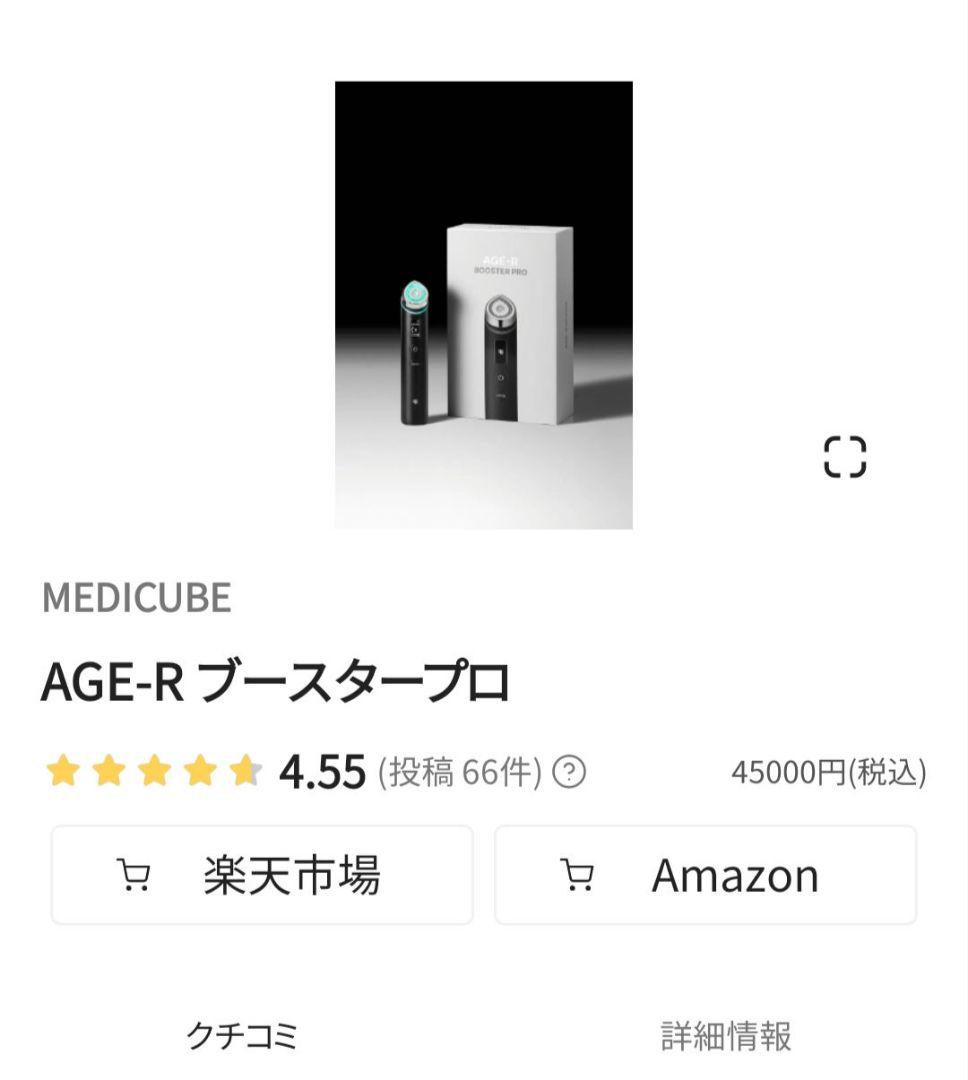Click the fullscreen expand icon beside product image

tap(845, 455)
